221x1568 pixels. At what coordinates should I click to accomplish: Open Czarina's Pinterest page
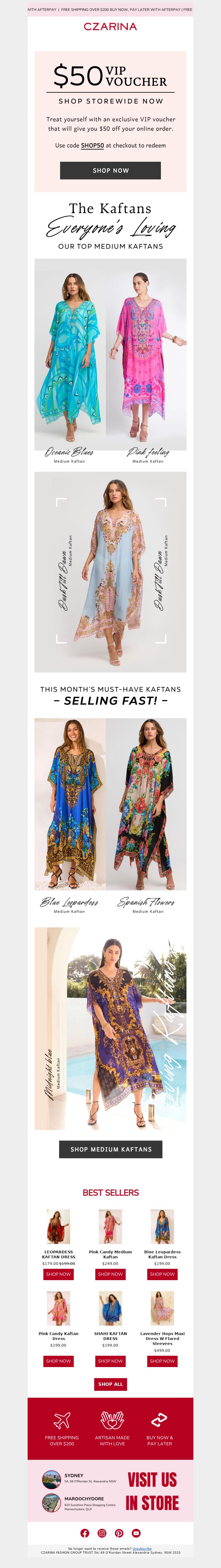tap(119, 1533)
